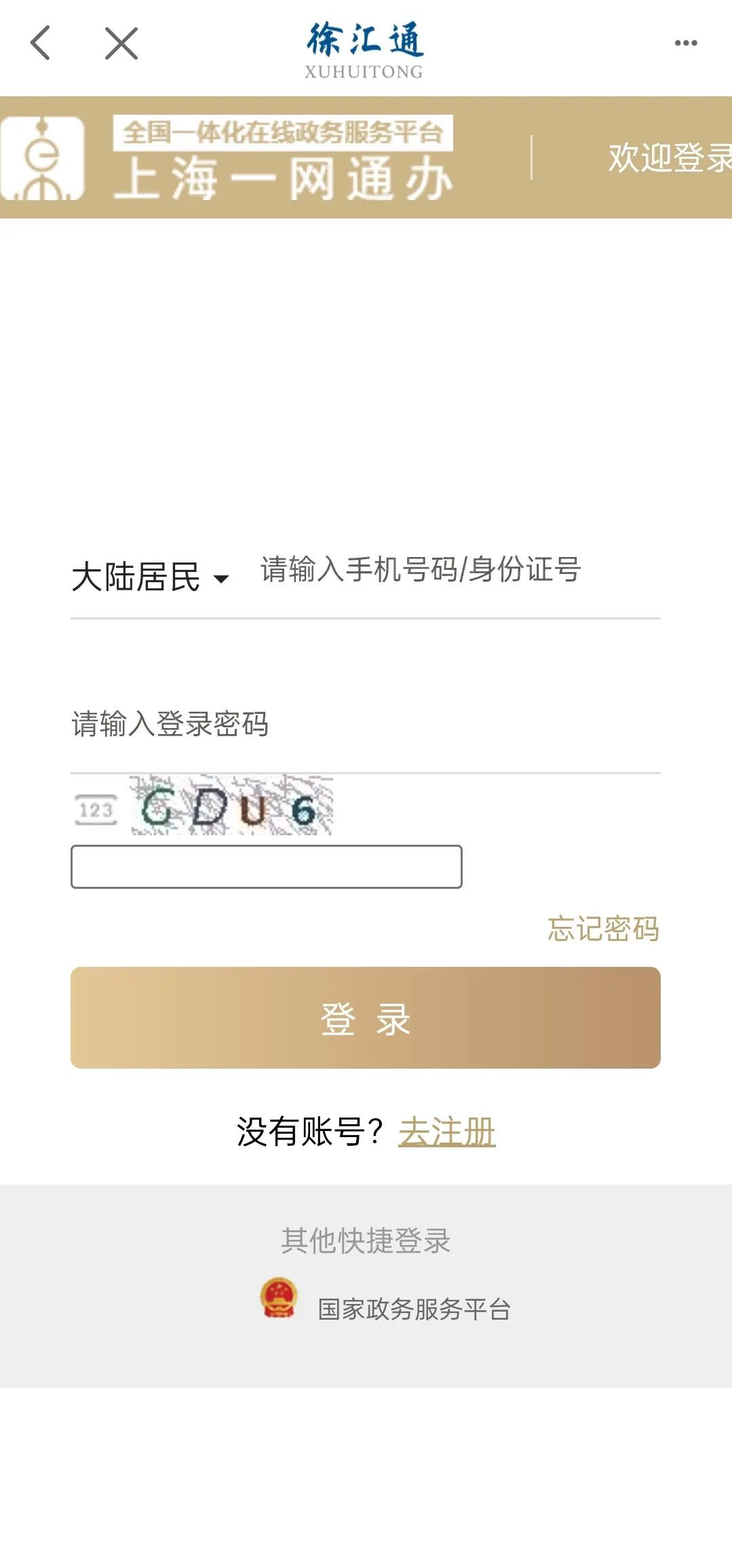Viewport: 732px width, 1568px height.
Task: Open the three-dot overflow menu
Action: pos(685,43)
